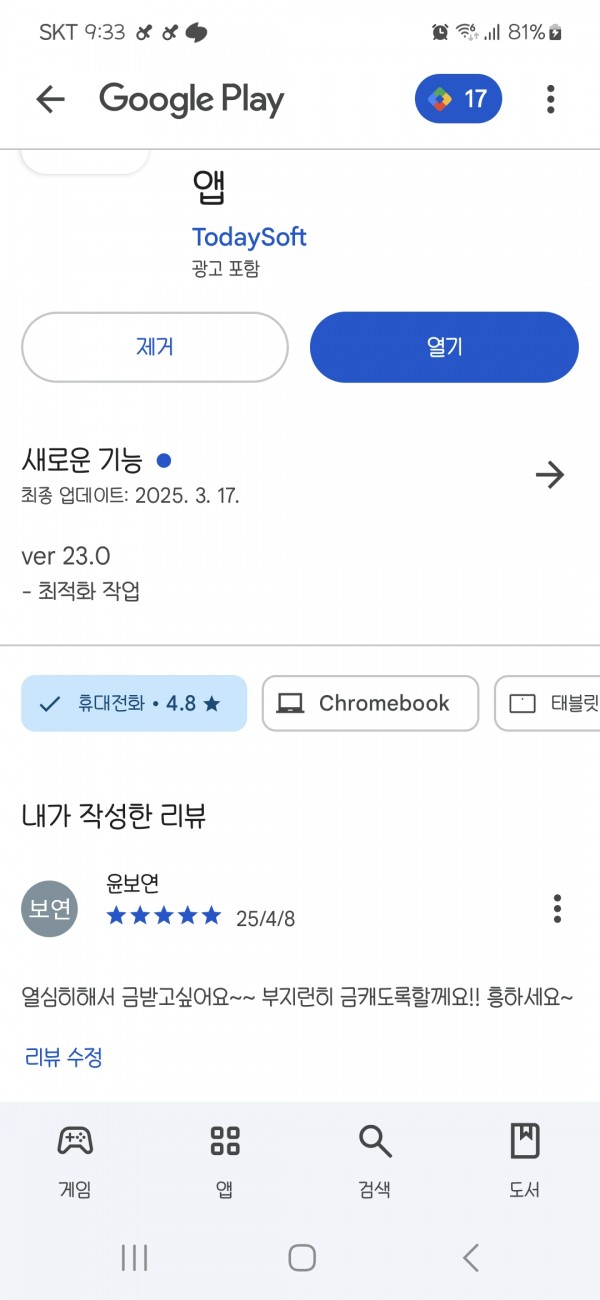Viewport: 600px width, 1300px height.
Task: Switch to the 게임 tab
Action: tap(75, 1159)
